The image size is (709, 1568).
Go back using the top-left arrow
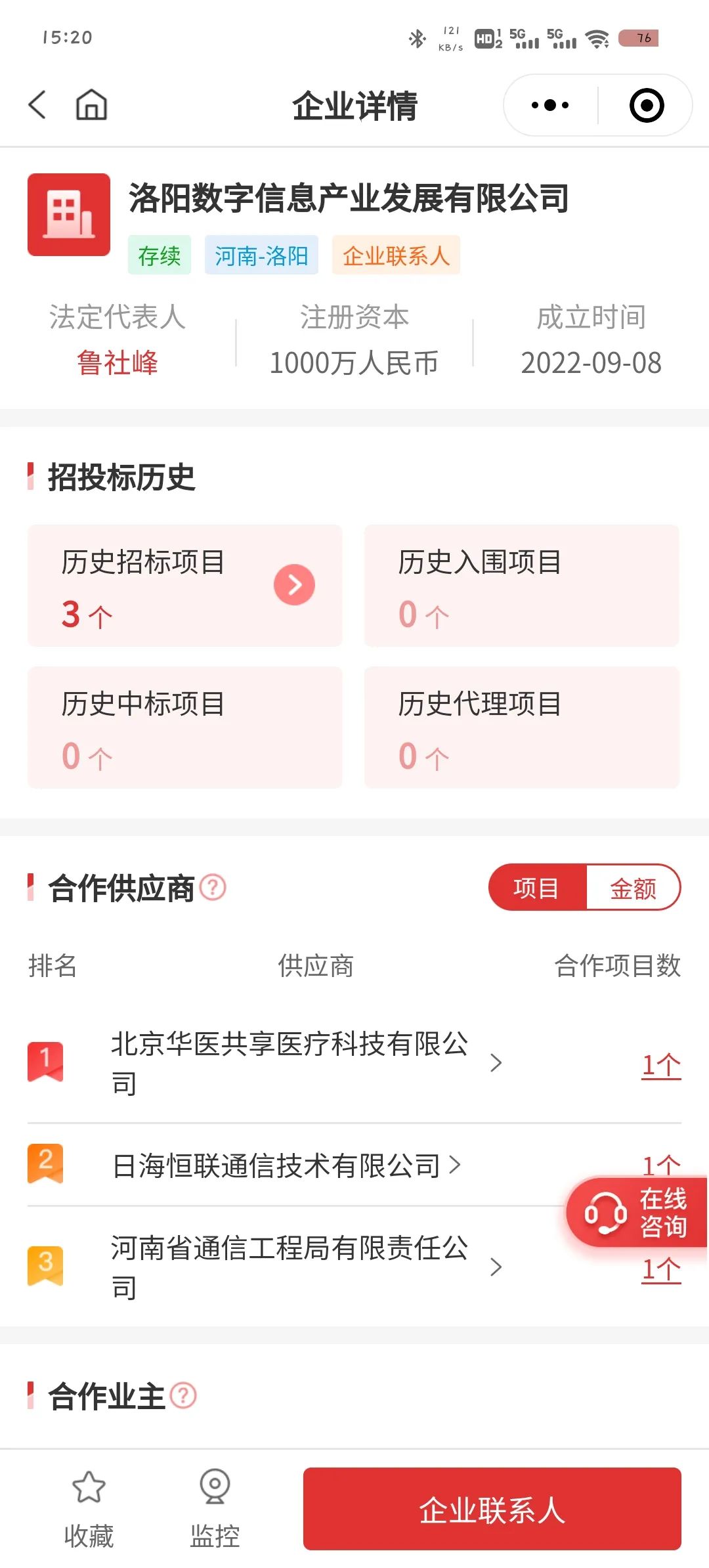pos(37,104)
